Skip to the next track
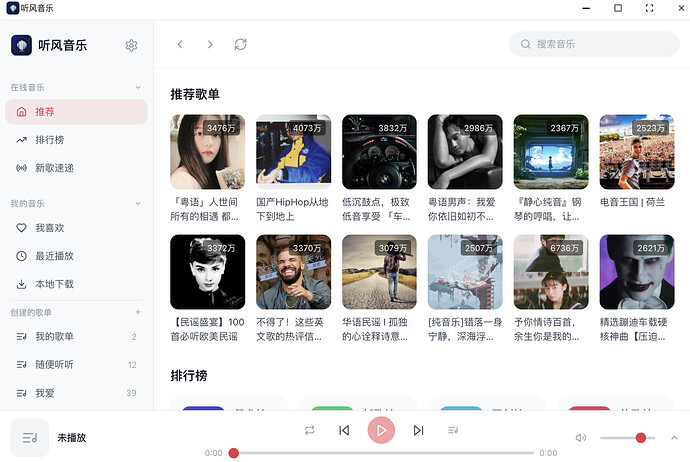 tap(418, 430)
